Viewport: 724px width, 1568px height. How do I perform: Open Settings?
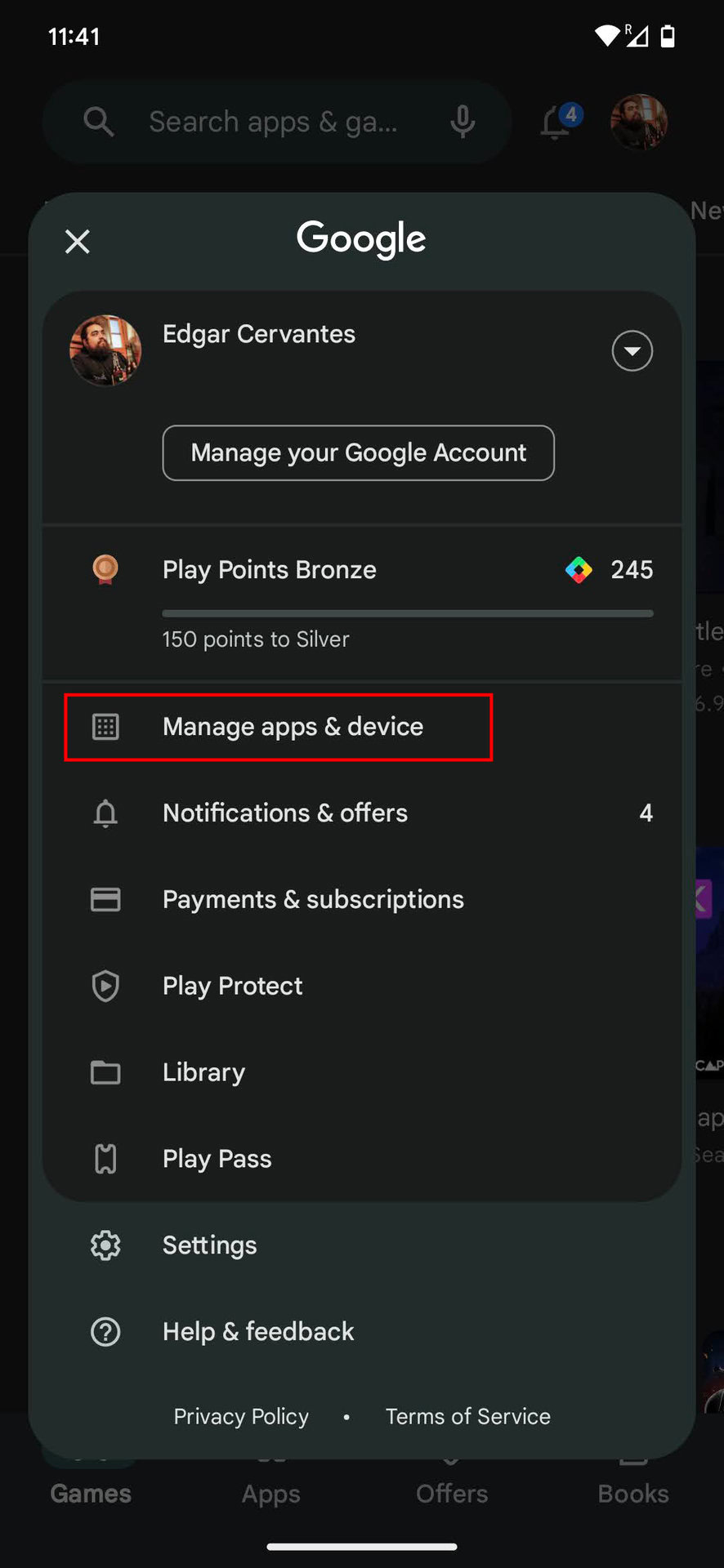(362, 1245)
